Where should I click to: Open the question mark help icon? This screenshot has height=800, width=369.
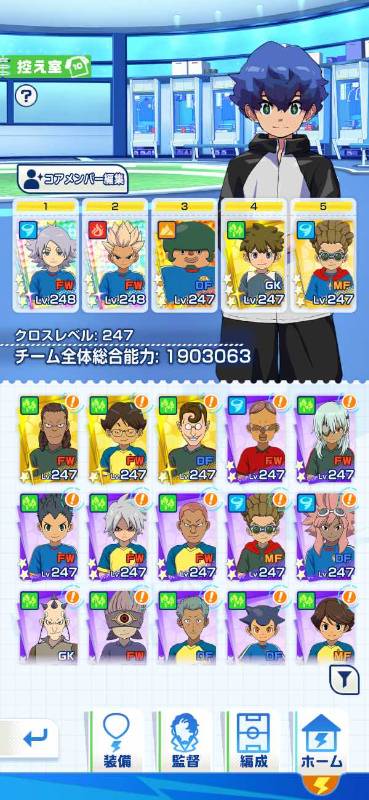[26, 95]
